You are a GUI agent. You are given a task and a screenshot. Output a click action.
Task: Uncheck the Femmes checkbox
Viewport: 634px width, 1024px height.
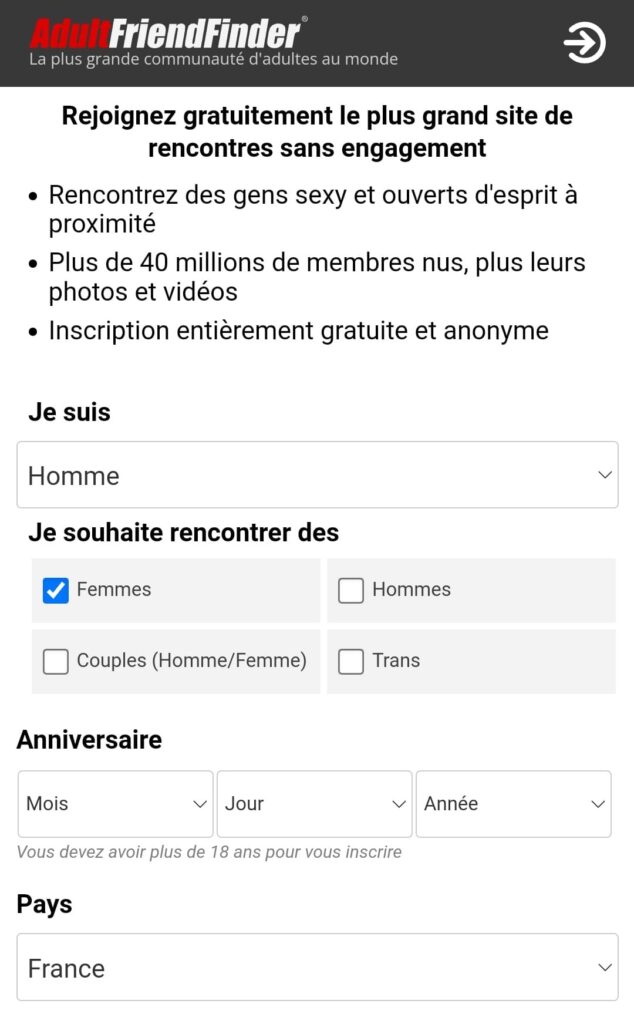(x=55, y=590)
